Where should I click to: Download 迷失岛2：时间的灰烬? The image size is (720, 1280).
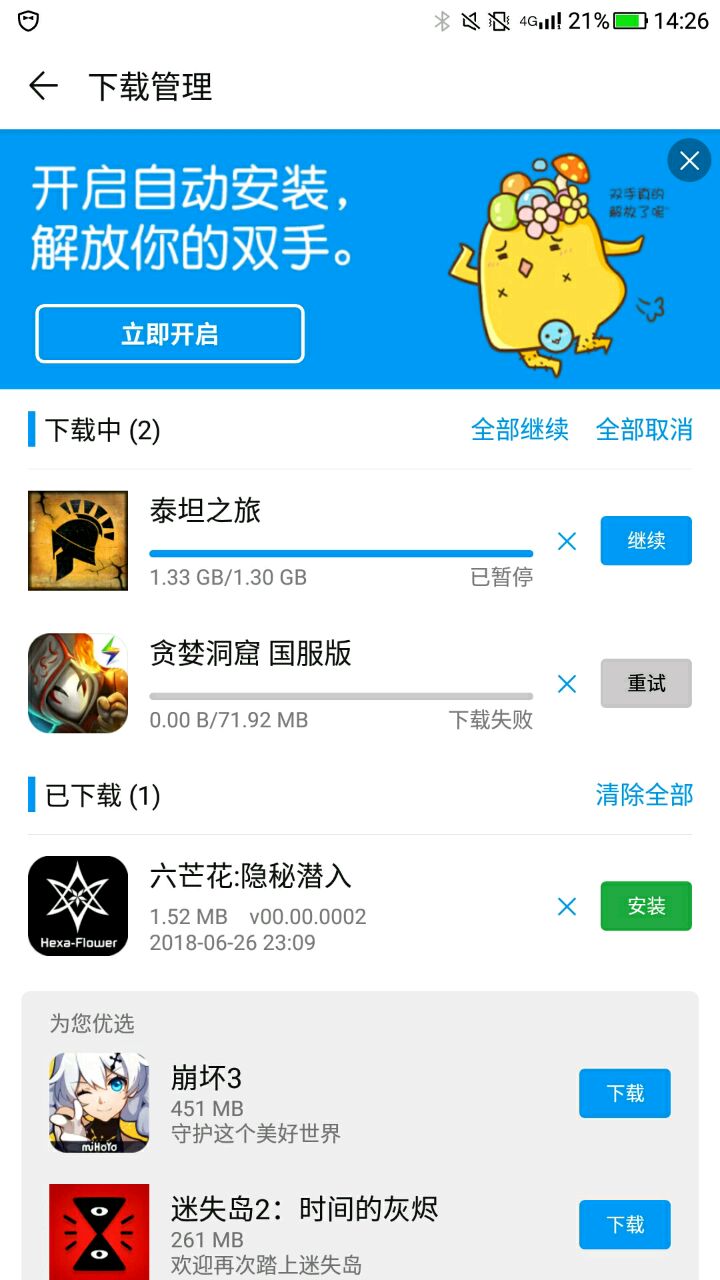click(x=625, y=1224)
